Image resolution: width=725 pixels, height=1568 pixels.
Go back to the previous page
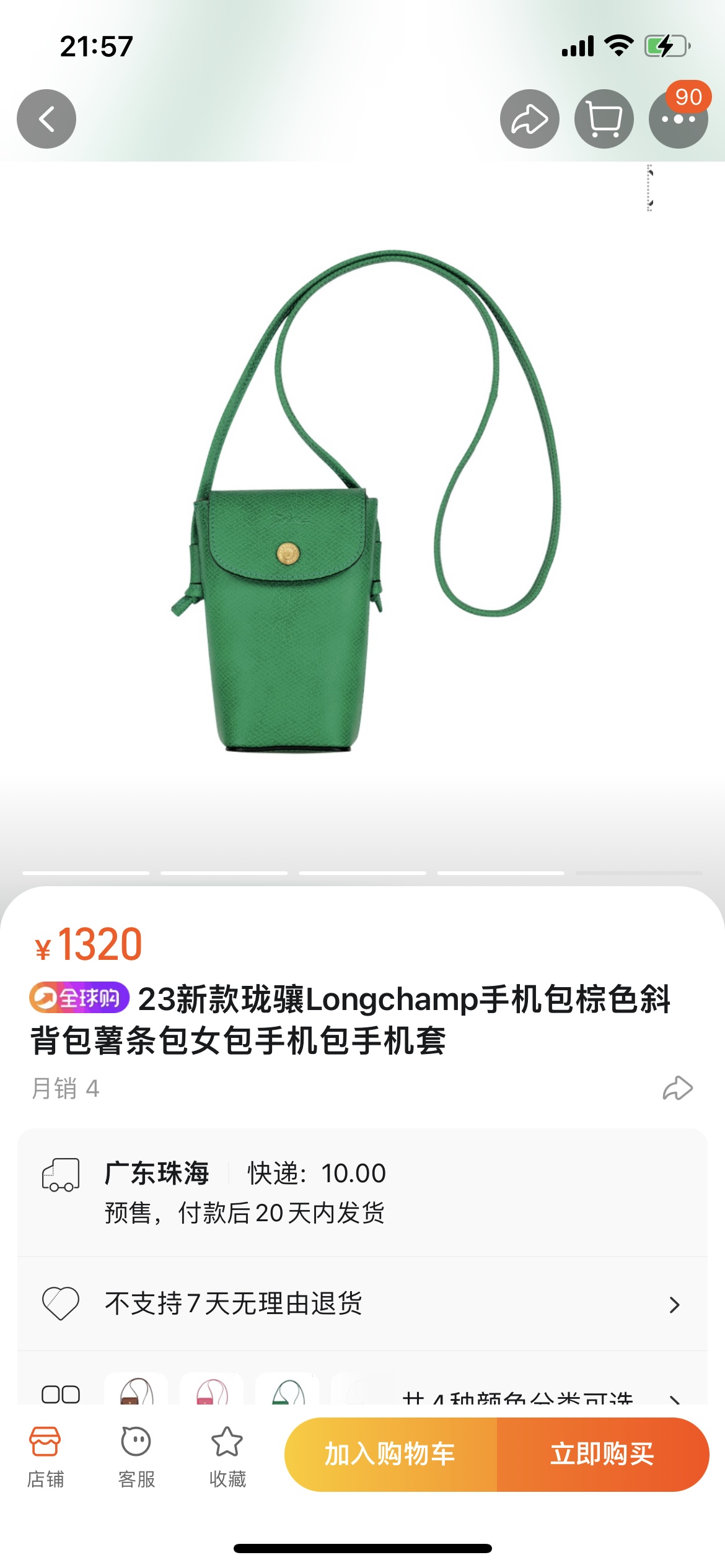click(46, 119)
